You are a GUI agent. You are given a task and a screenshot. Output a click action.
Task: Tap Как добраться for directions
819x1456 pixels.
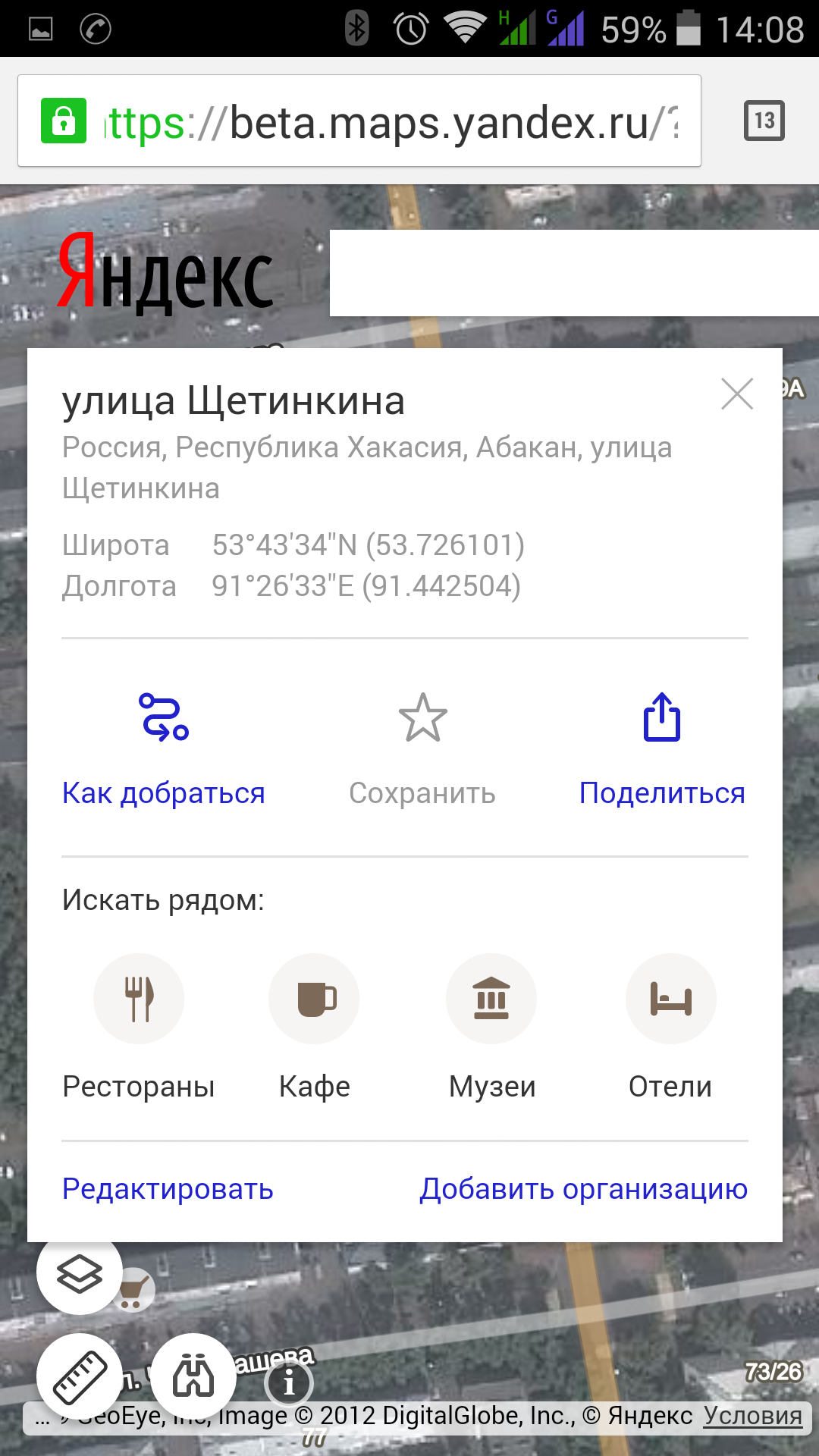(x=164, y=749)
